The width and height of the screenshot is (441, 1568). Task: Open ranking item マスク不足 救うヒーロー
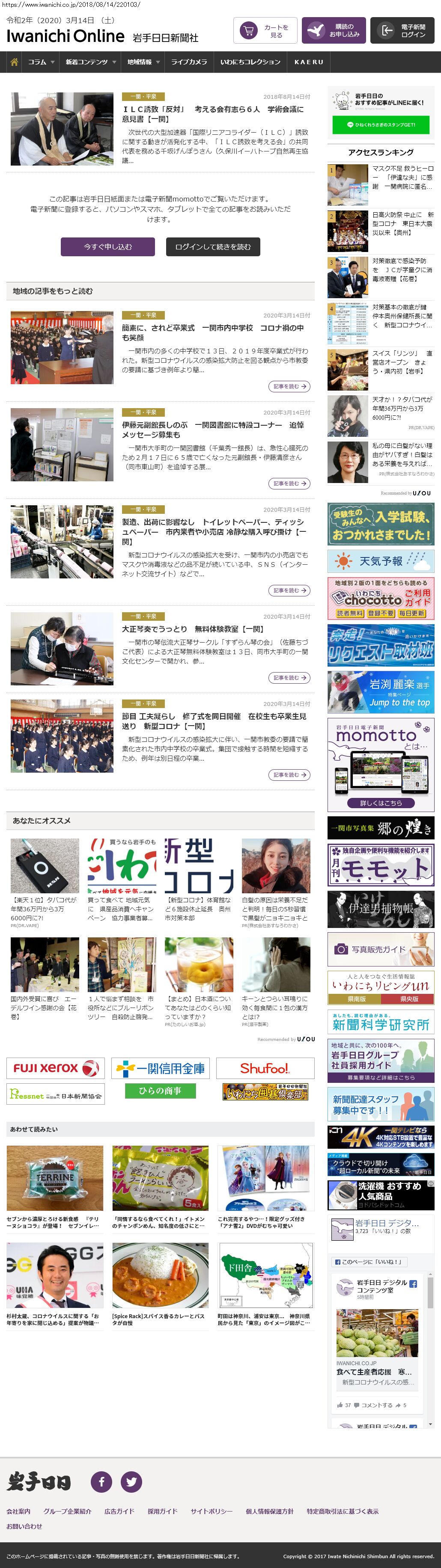coord(402,177)
